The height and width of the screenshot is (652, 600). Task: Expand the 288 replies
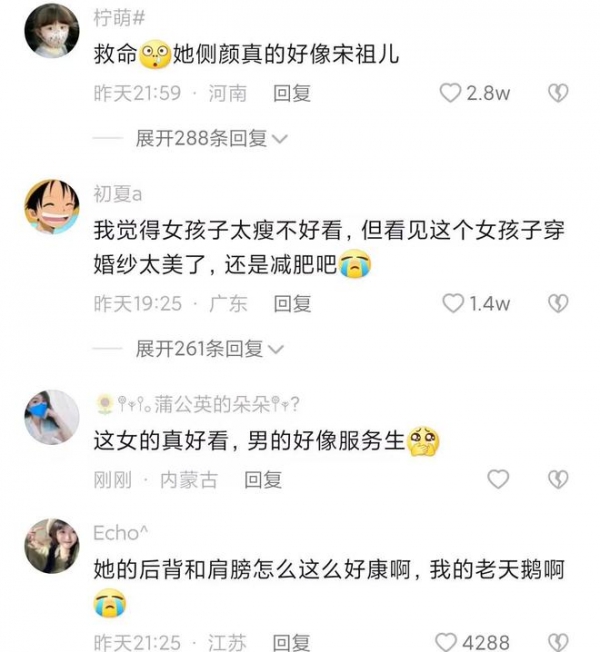click(211, 139)
